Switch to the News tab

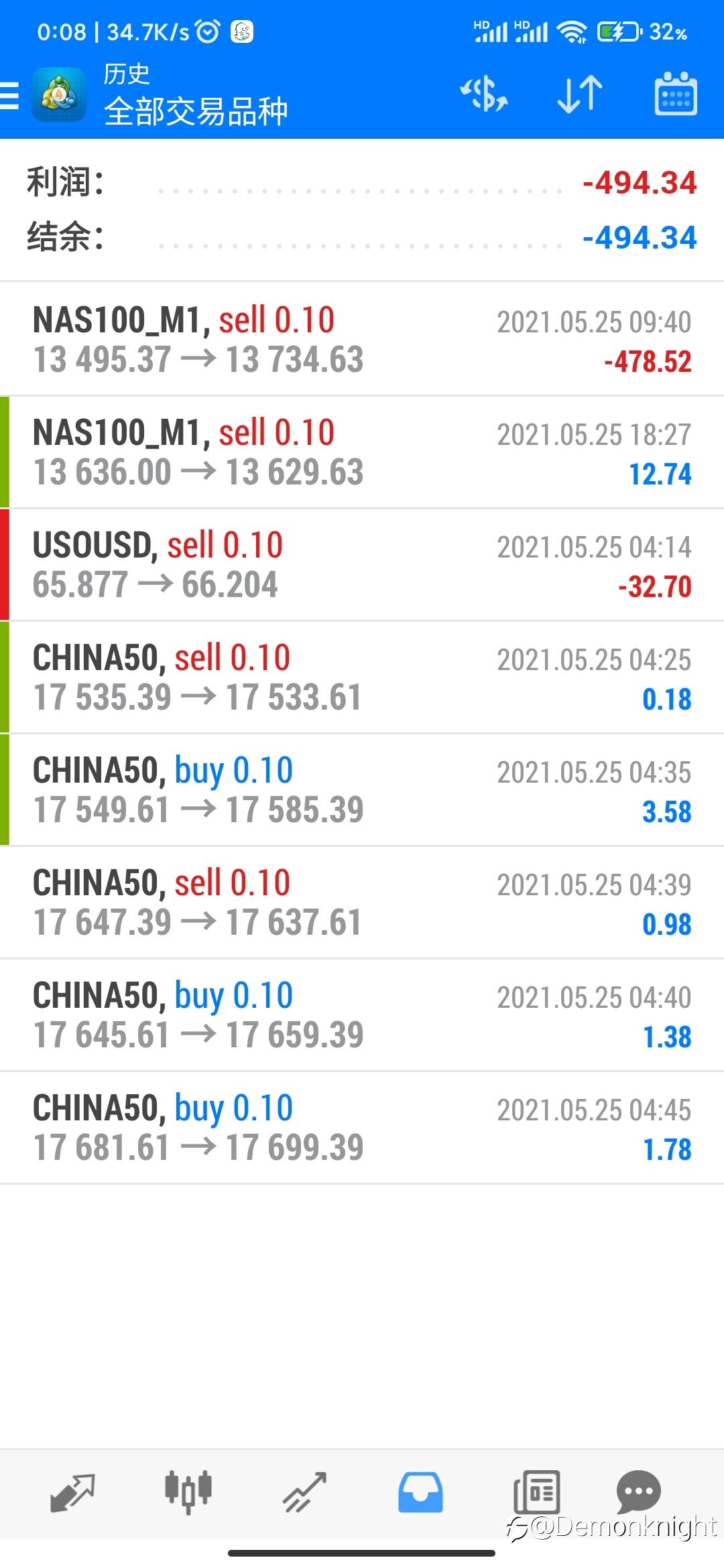[536, 1493]
